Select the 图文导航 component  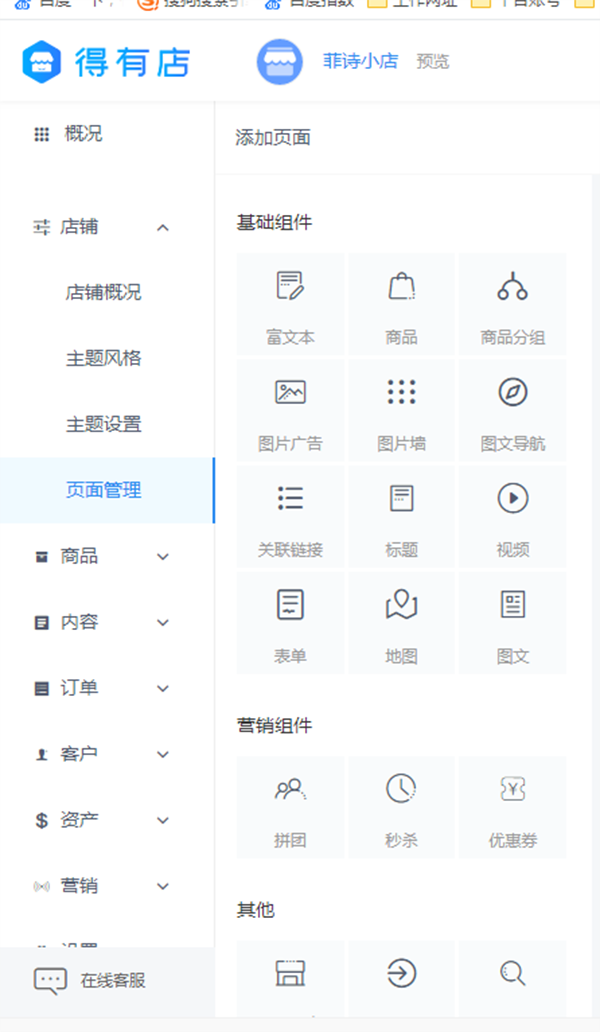(512, 411)
